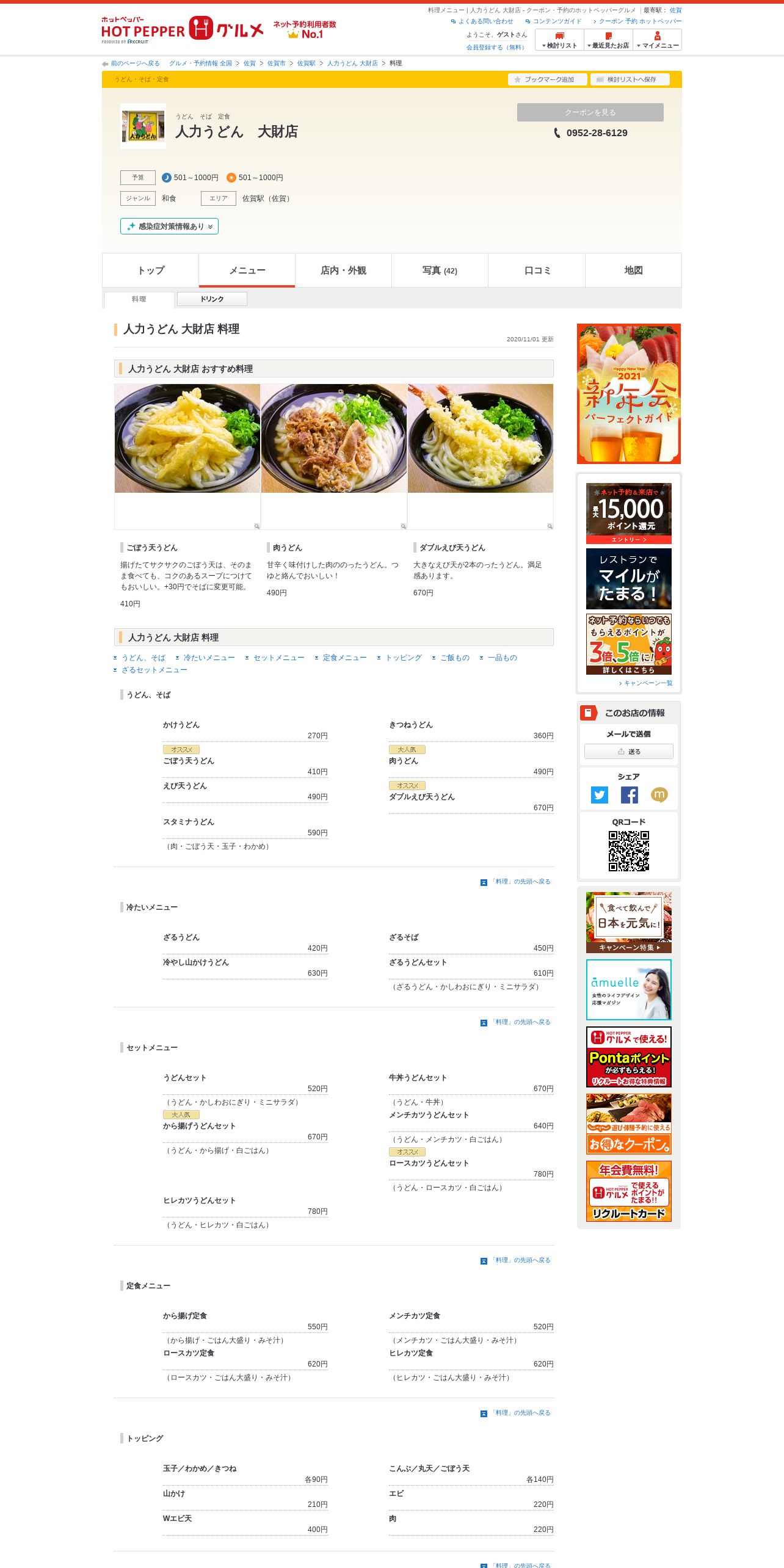784x1568 pixels.
Task: Open the 地図 map tab
Action: (x=633, y=270)
